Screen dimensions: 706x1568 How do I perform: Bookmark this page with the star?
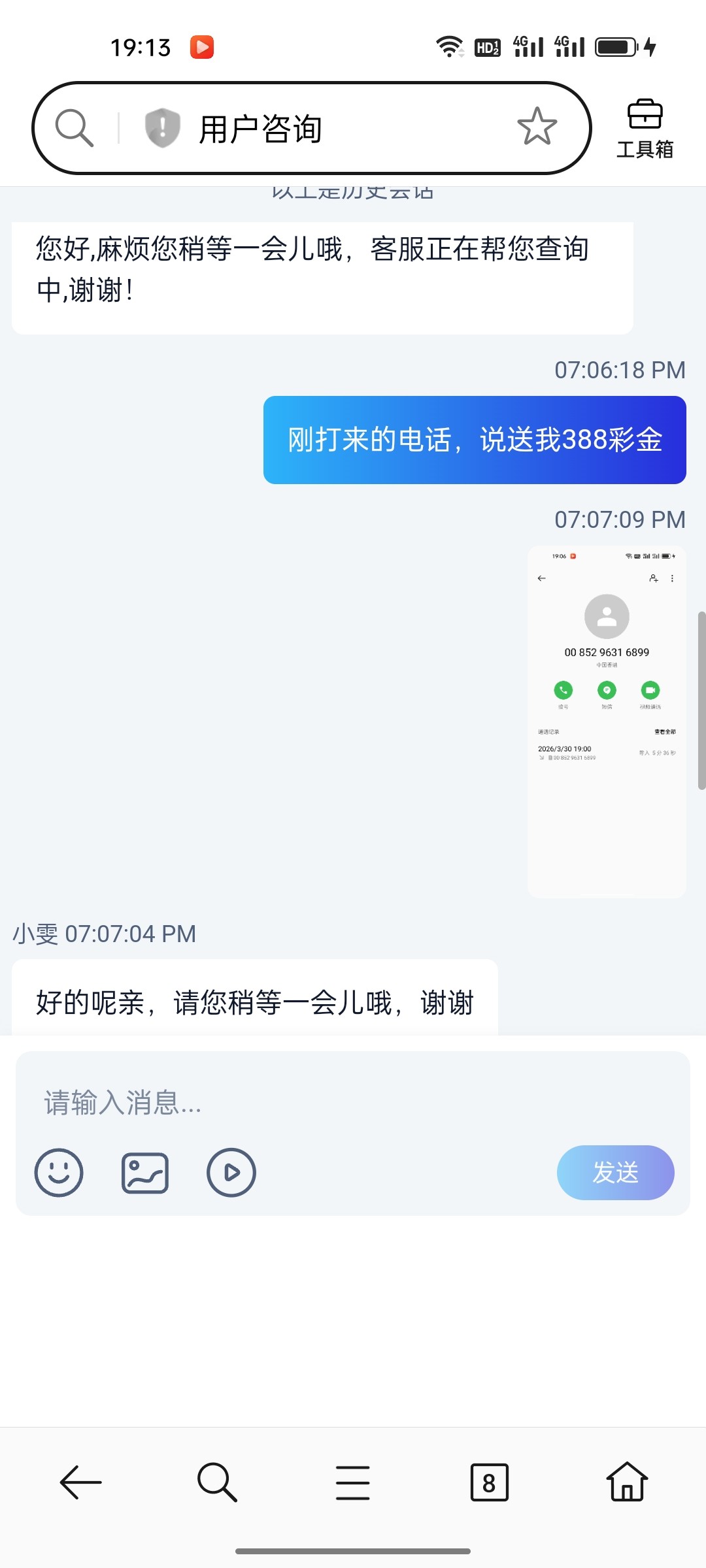pos(537,127)
